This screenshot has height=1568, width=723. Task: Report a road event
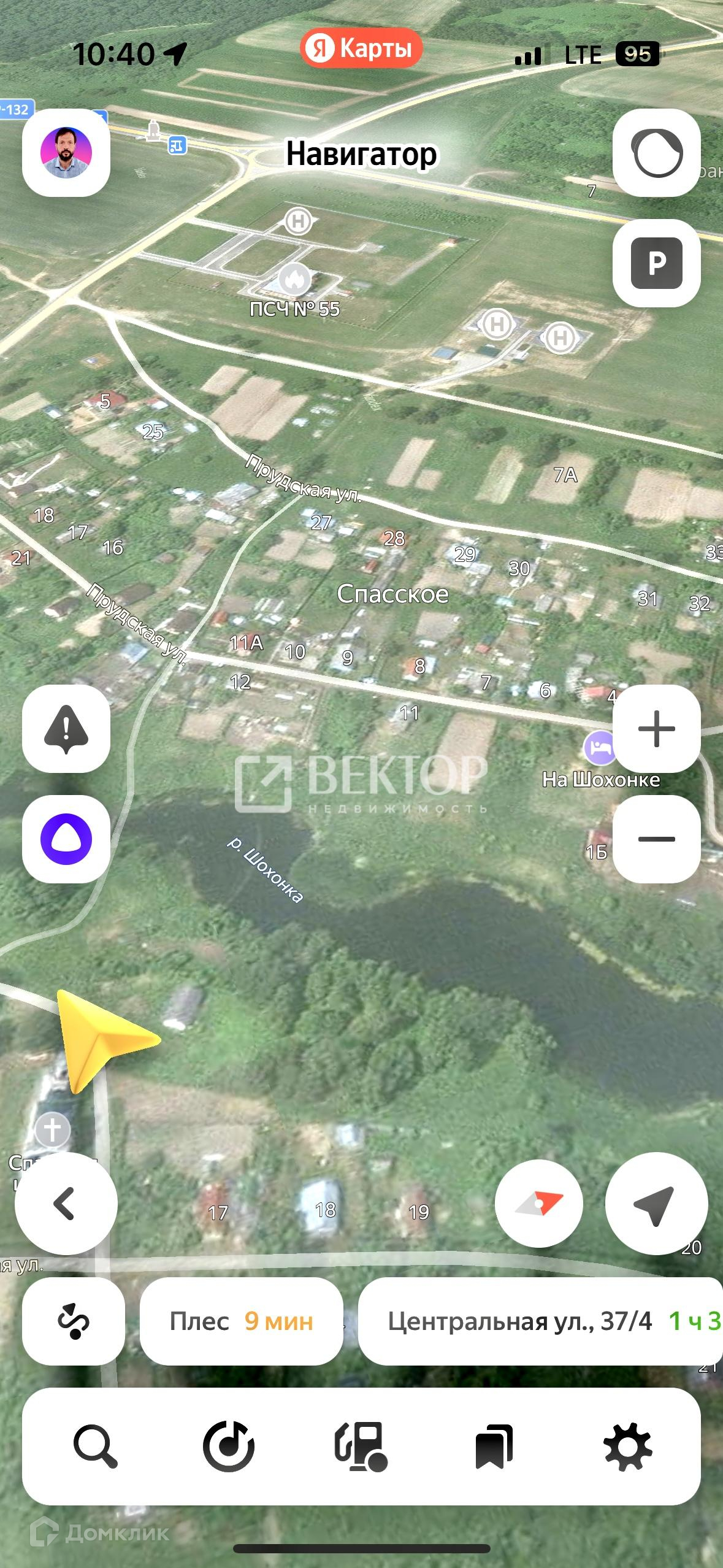66,729
